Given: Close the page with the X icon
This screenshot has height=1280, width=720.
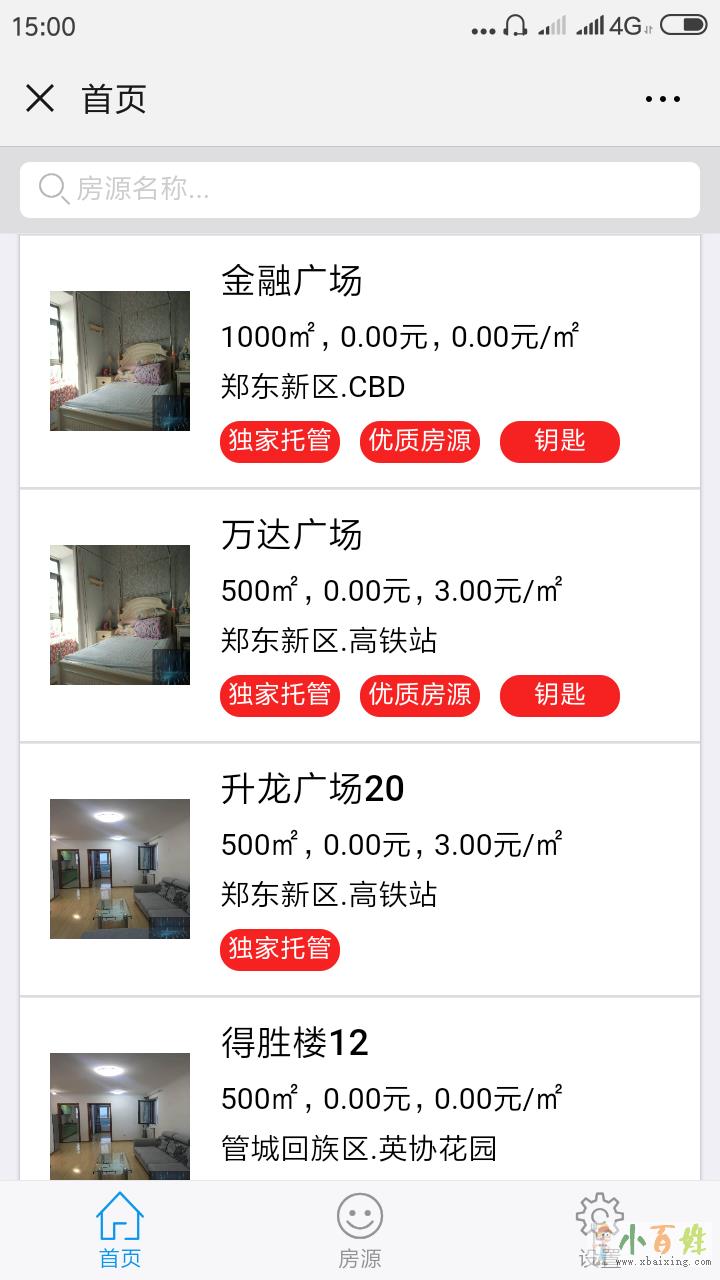Looking at the screenshot, I should tap(40, 98).
